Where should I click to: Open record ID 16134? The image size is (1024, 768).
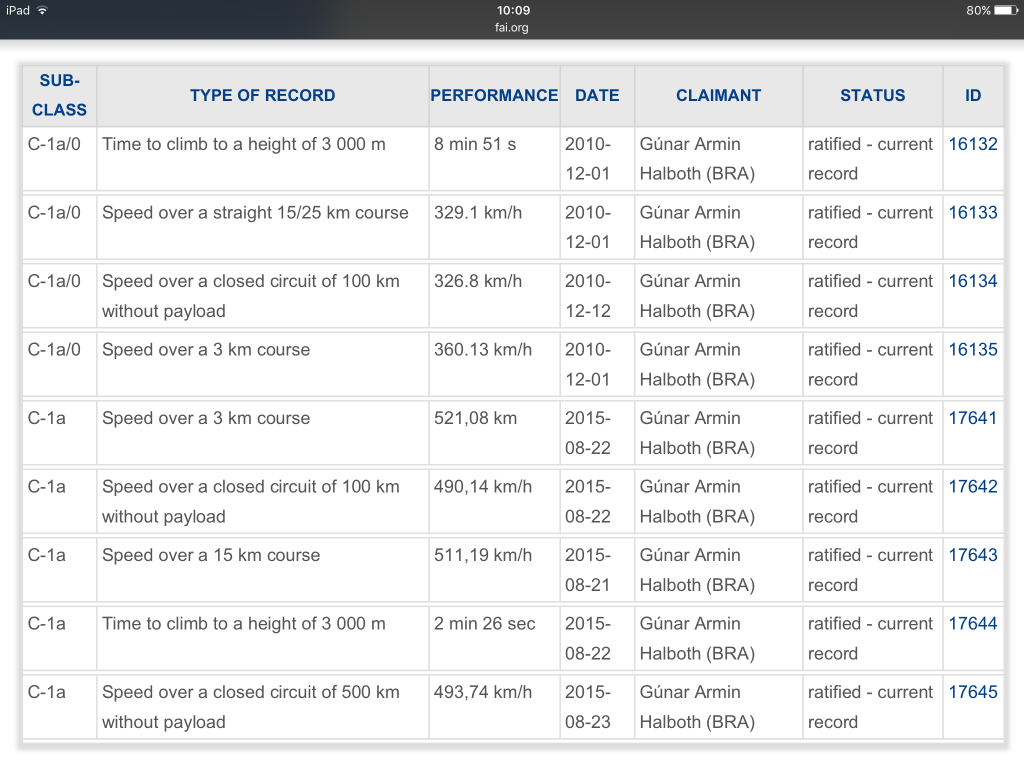972,281
